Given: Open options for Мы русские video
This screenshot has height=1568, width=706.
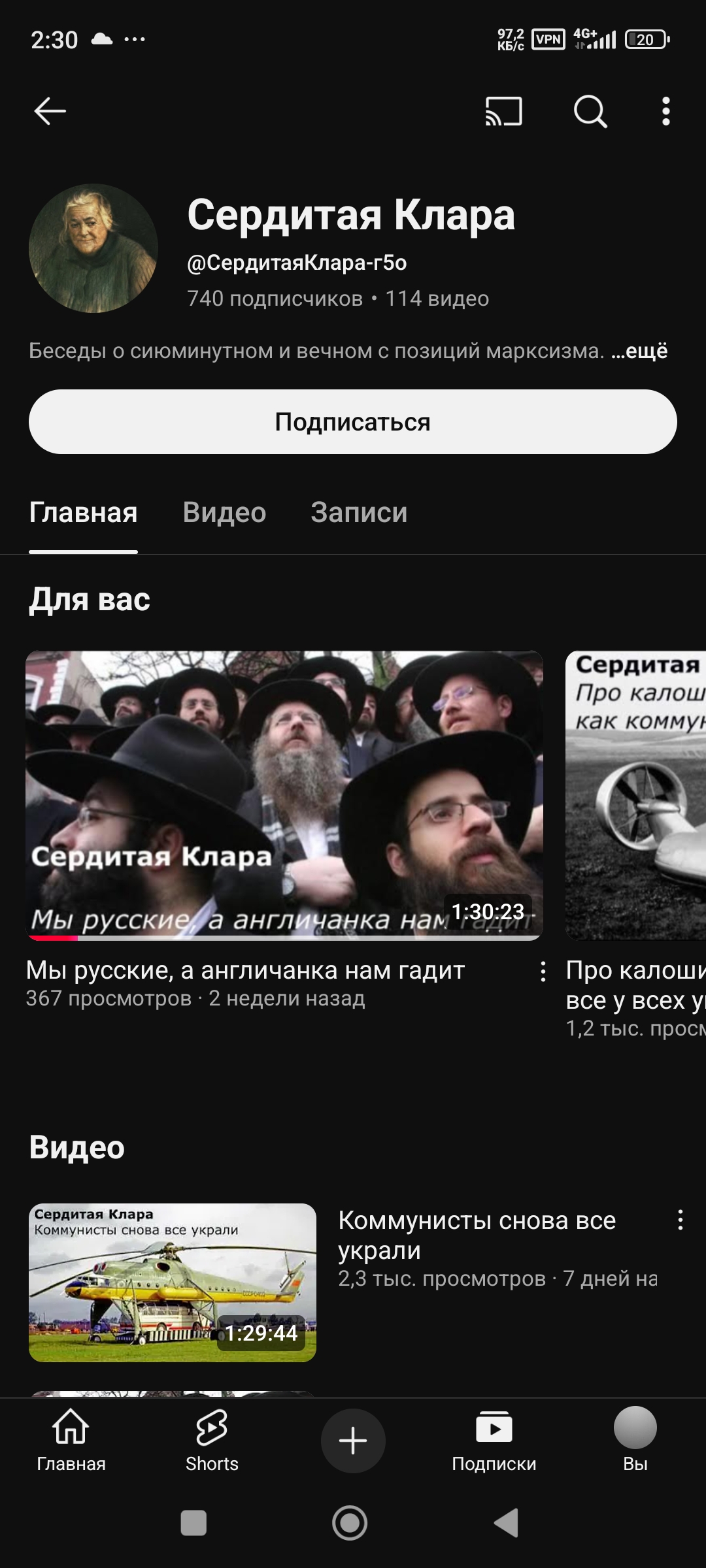Looking at the screenshot, I should coord(543,972).
